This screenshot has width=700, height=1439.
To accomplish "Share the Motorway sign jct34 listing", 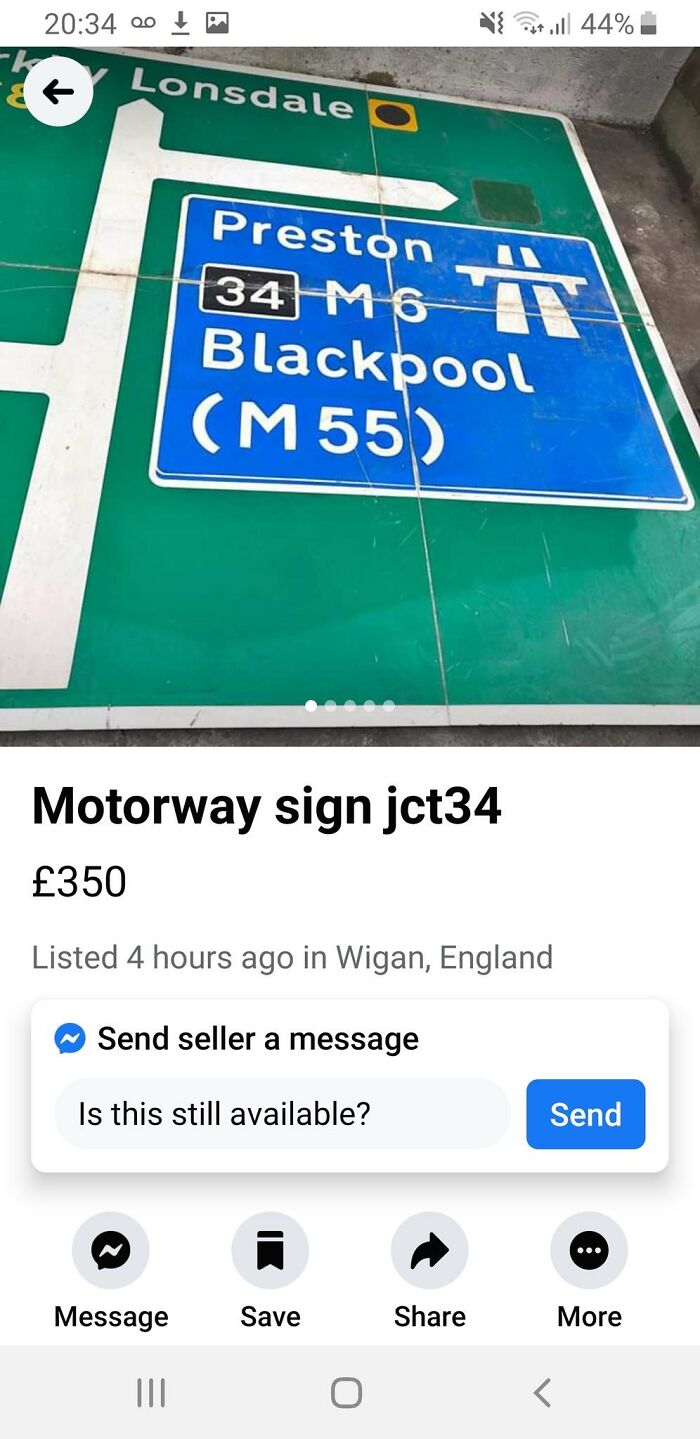I will pyautogui.click(x=429, y=1250).
